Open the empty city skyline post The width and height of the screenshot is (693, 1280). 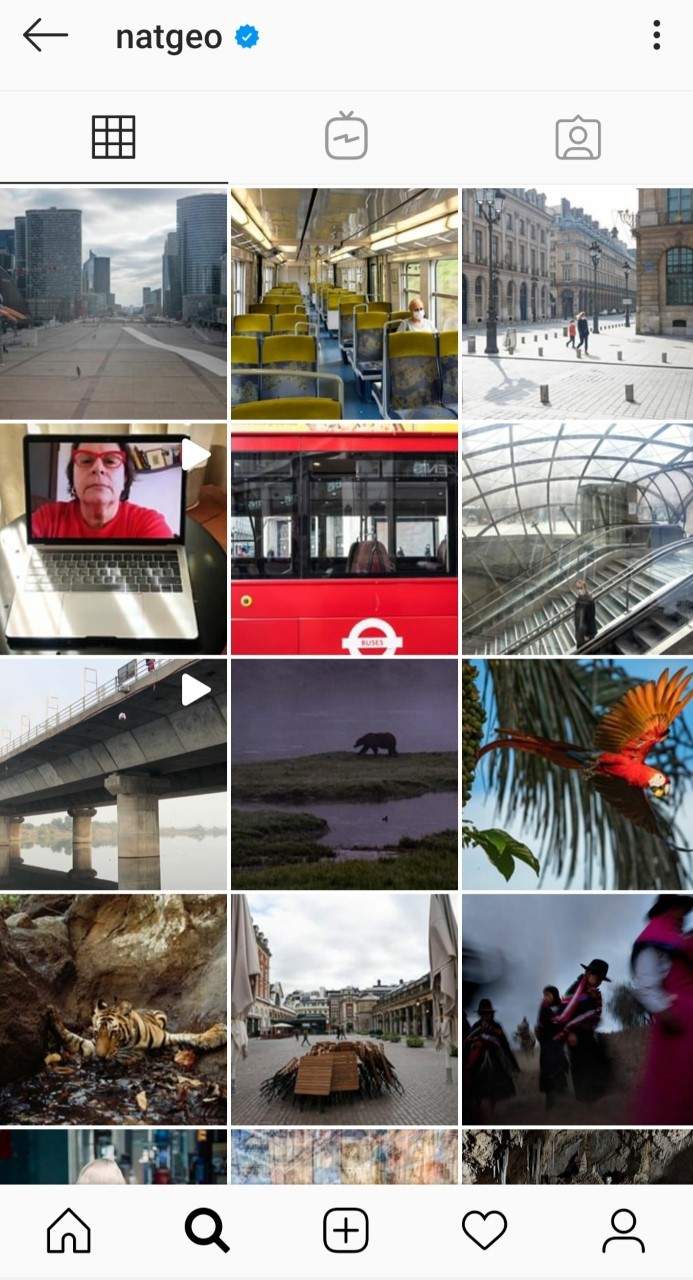[x=114, y=303]
